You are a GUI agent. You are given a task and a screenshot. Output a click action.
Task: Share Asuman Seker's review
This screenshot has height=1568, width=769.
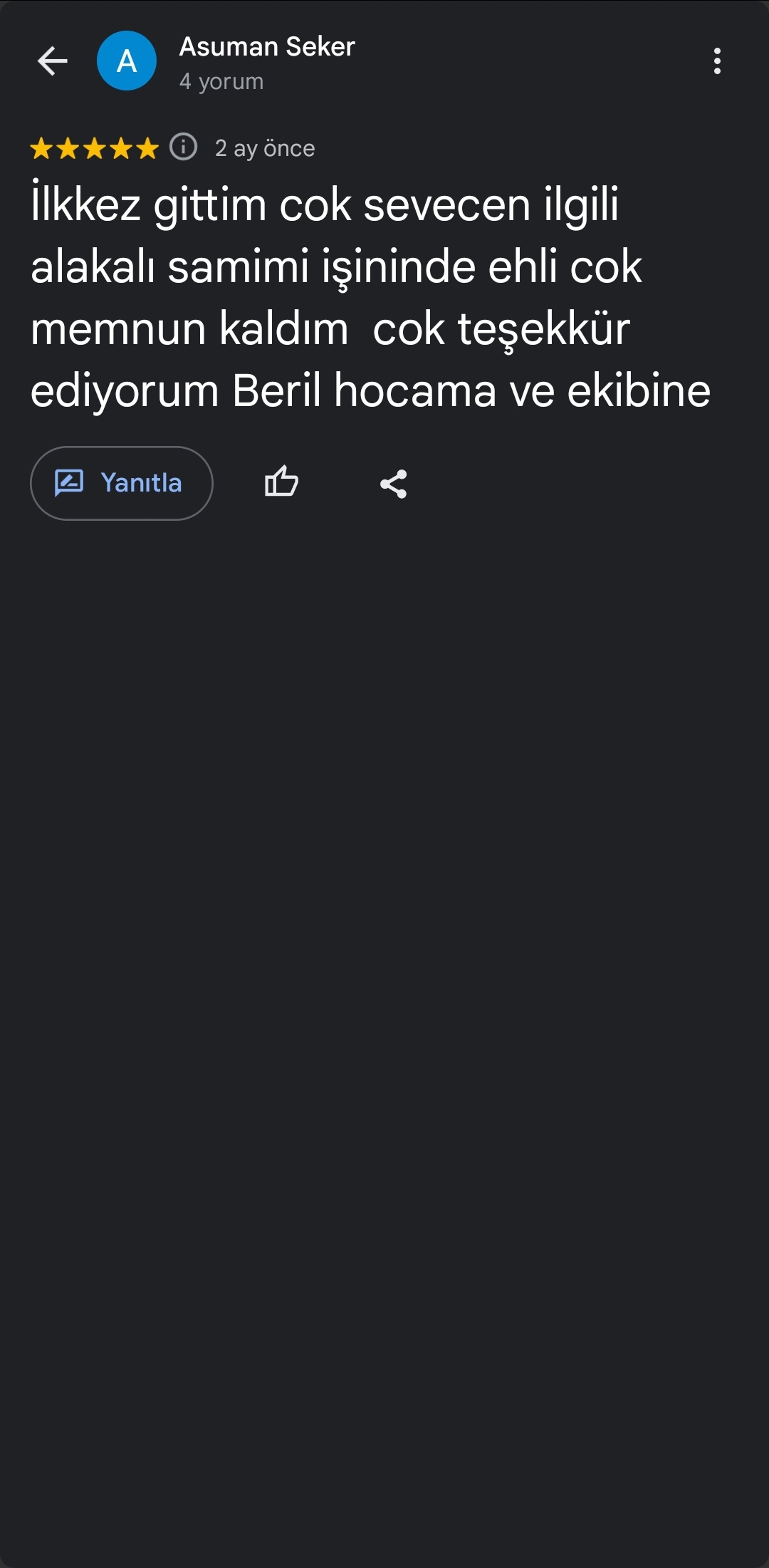coord(393,484)
